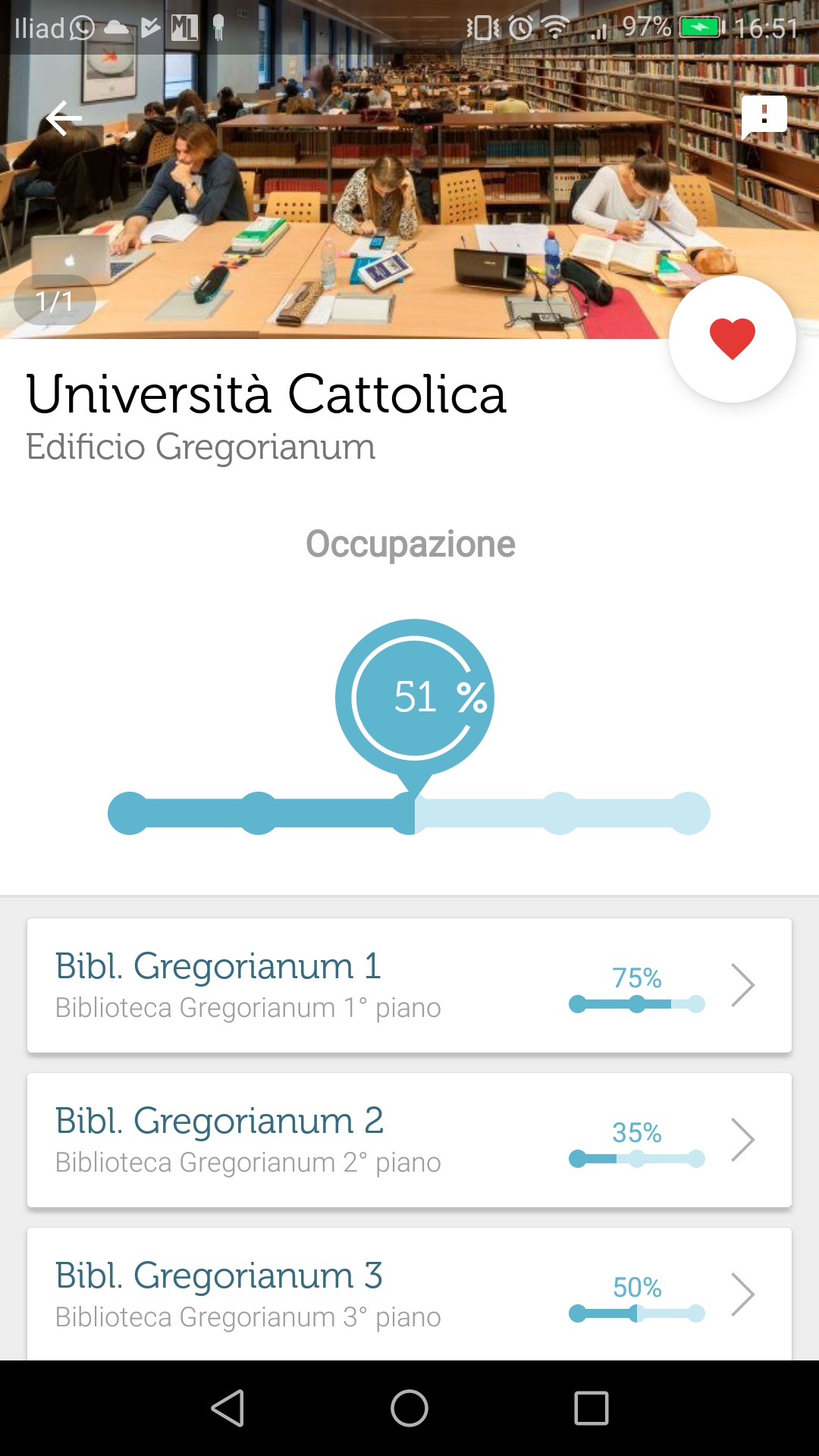
Task: Open Bibl. Gregorianum 3 details
Action: [409, 1294]
